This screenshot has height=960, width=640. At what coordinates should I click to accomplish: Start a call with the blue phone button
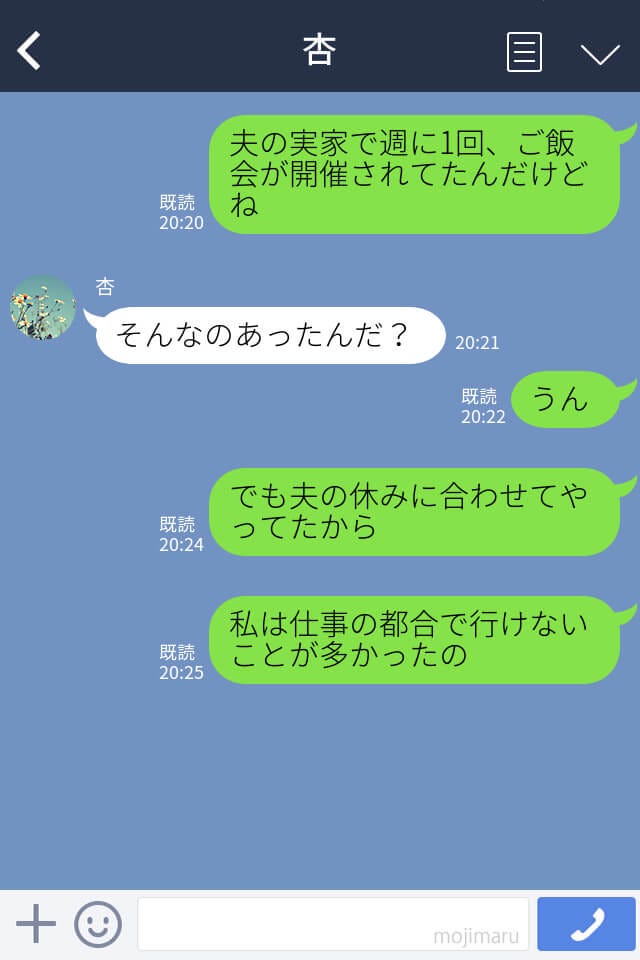point(586,924)
